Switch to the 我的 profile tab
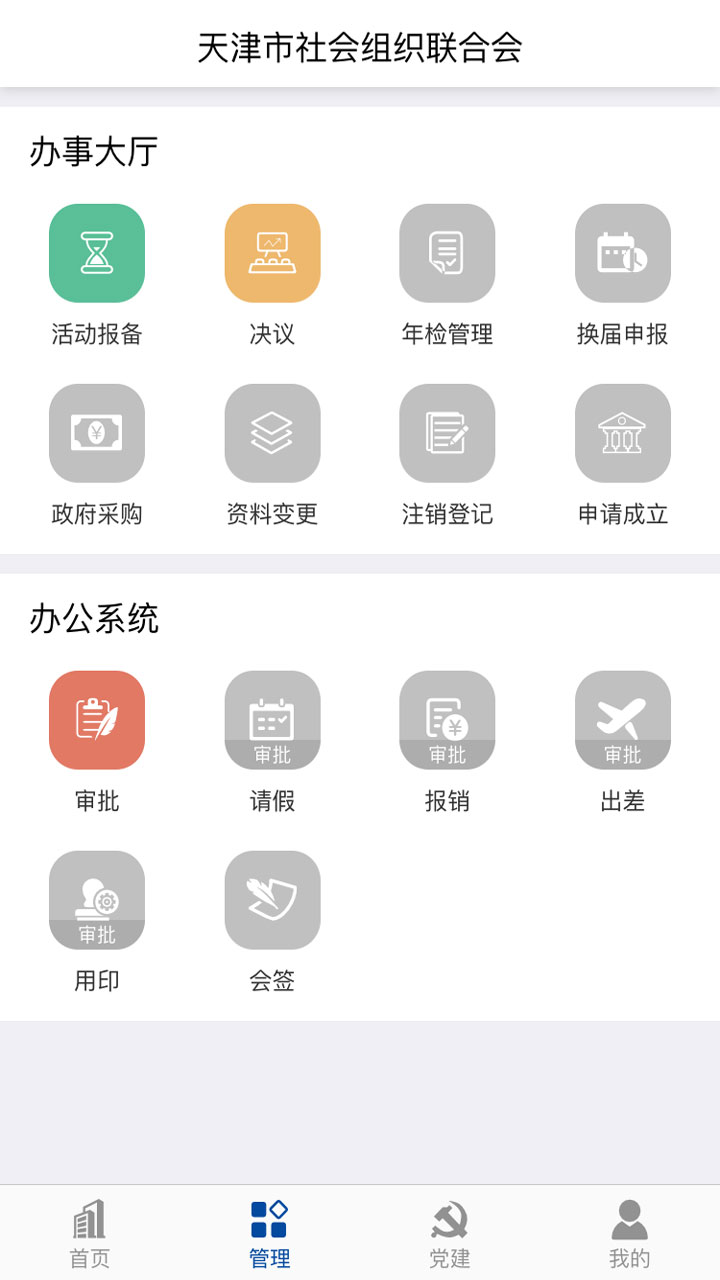Image resolution: width=720 pixels, height=1280 pixels. point(630,1230)
